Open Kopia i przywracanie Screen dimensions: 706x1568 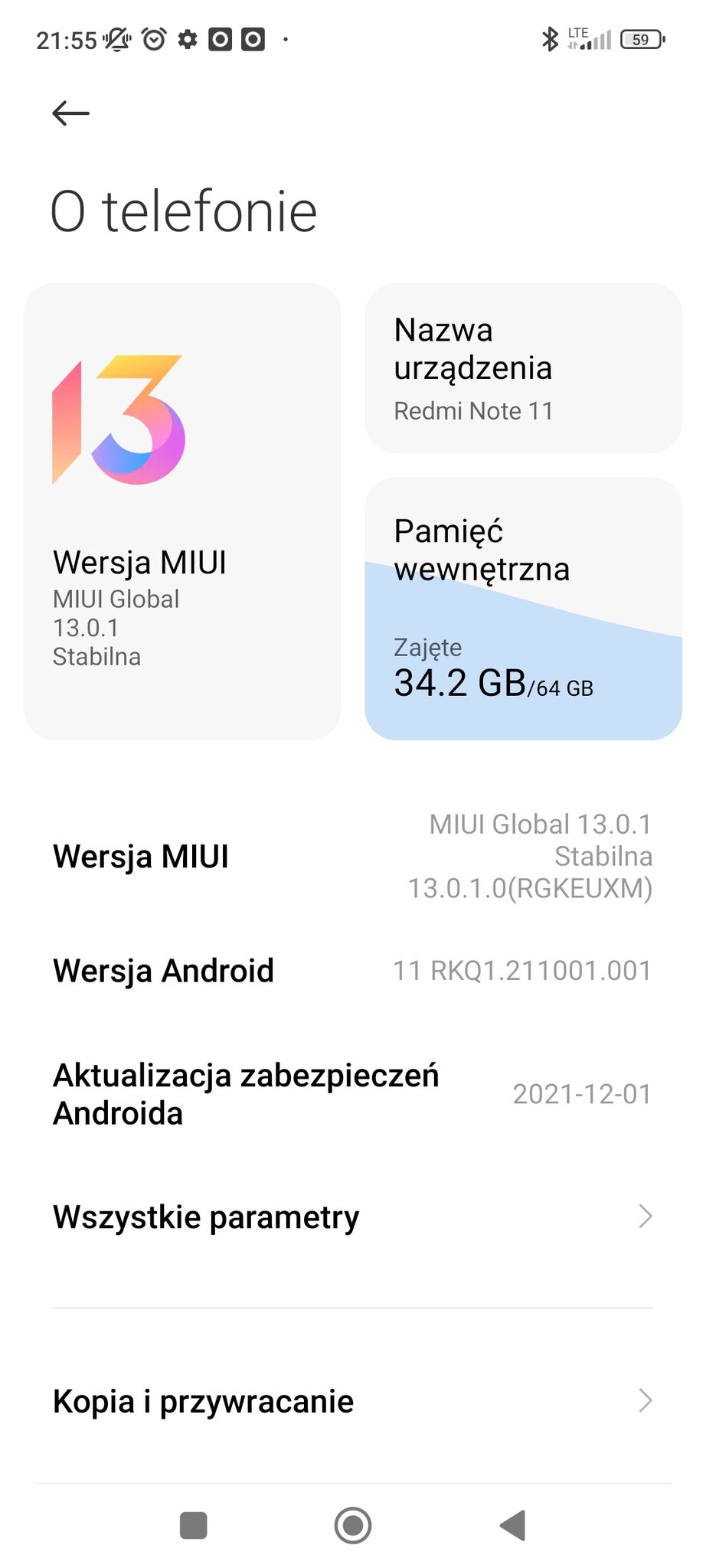[x=353, y=1401]
